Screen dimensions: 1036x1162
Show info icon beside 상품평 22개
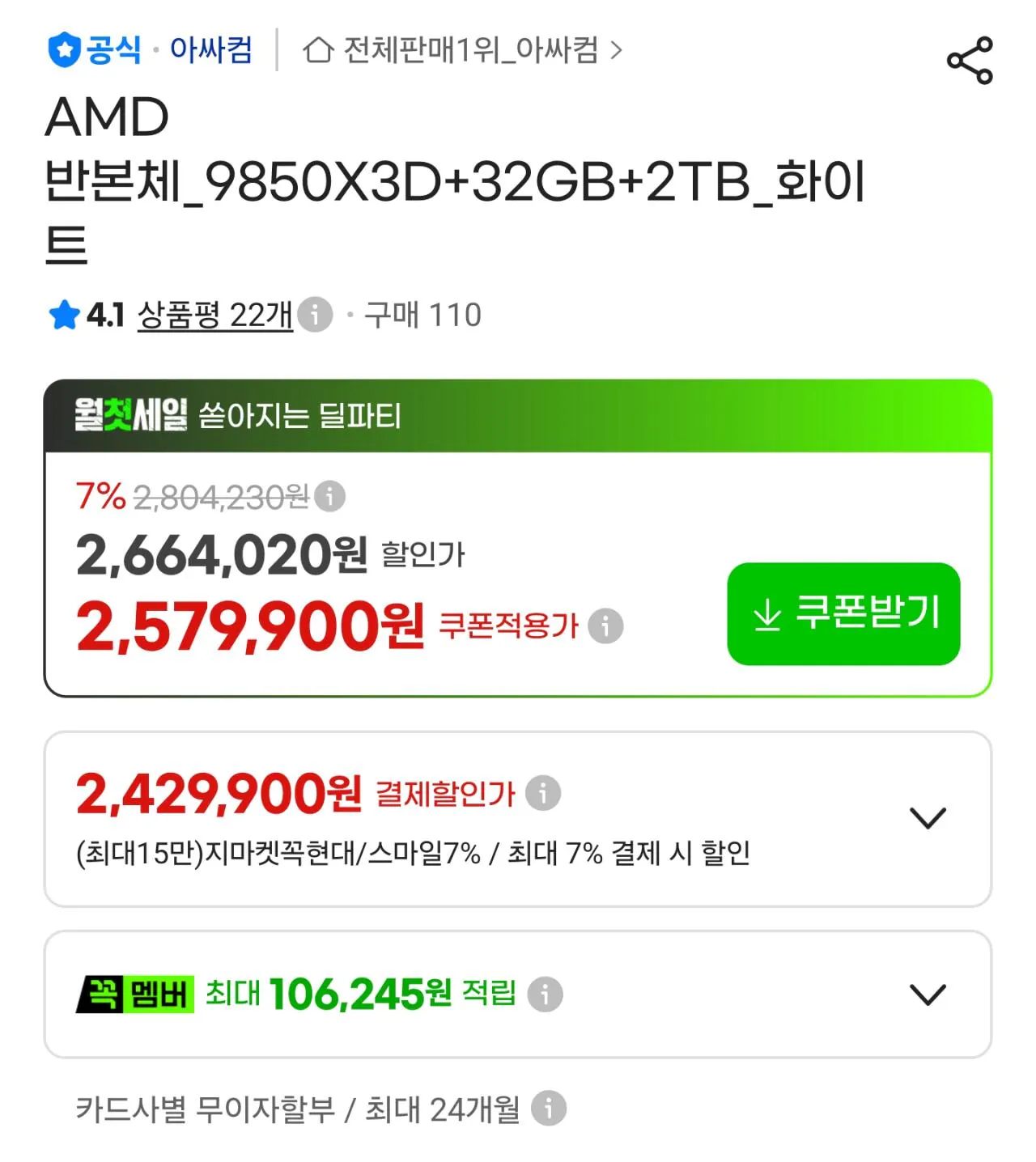pyautogui.click(x=315, y=315)
